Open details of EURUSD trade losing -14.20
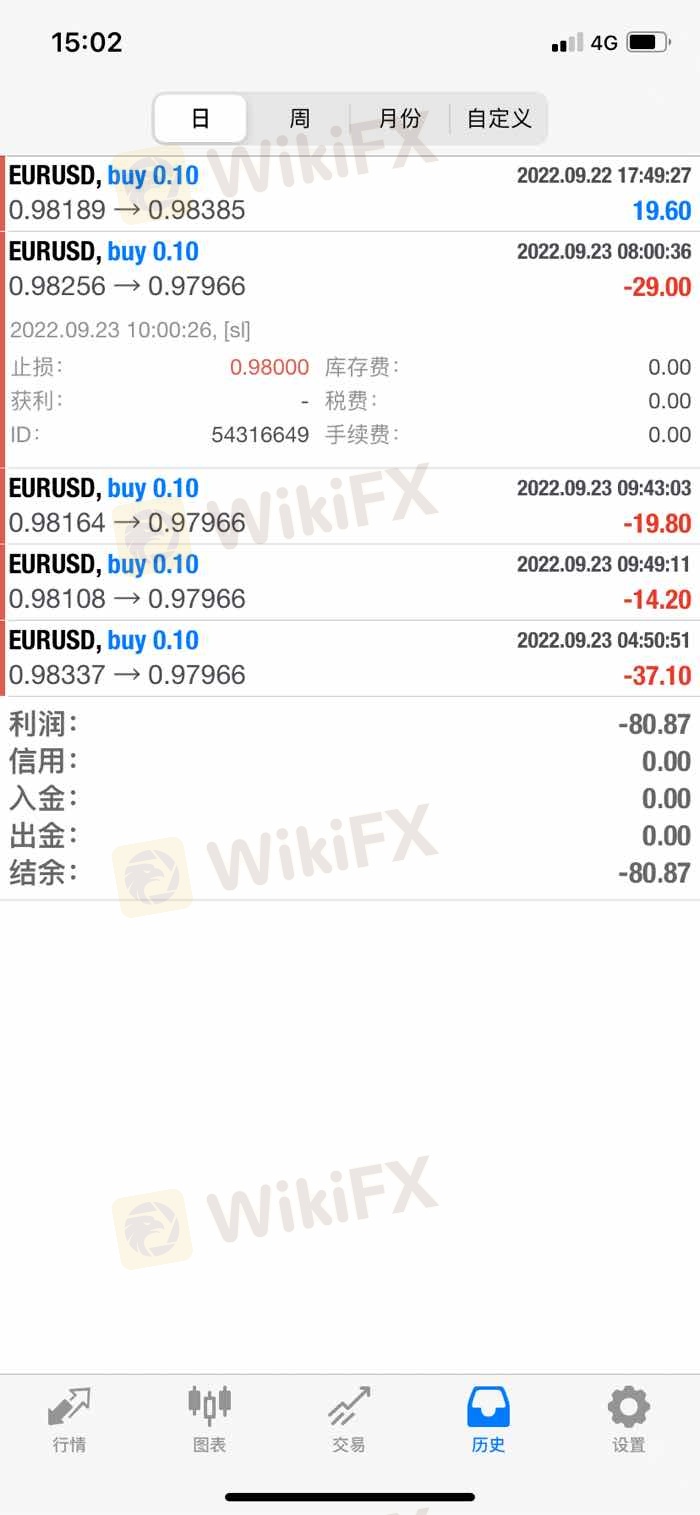The image size is (700, 1515). (x=350, y=582)
